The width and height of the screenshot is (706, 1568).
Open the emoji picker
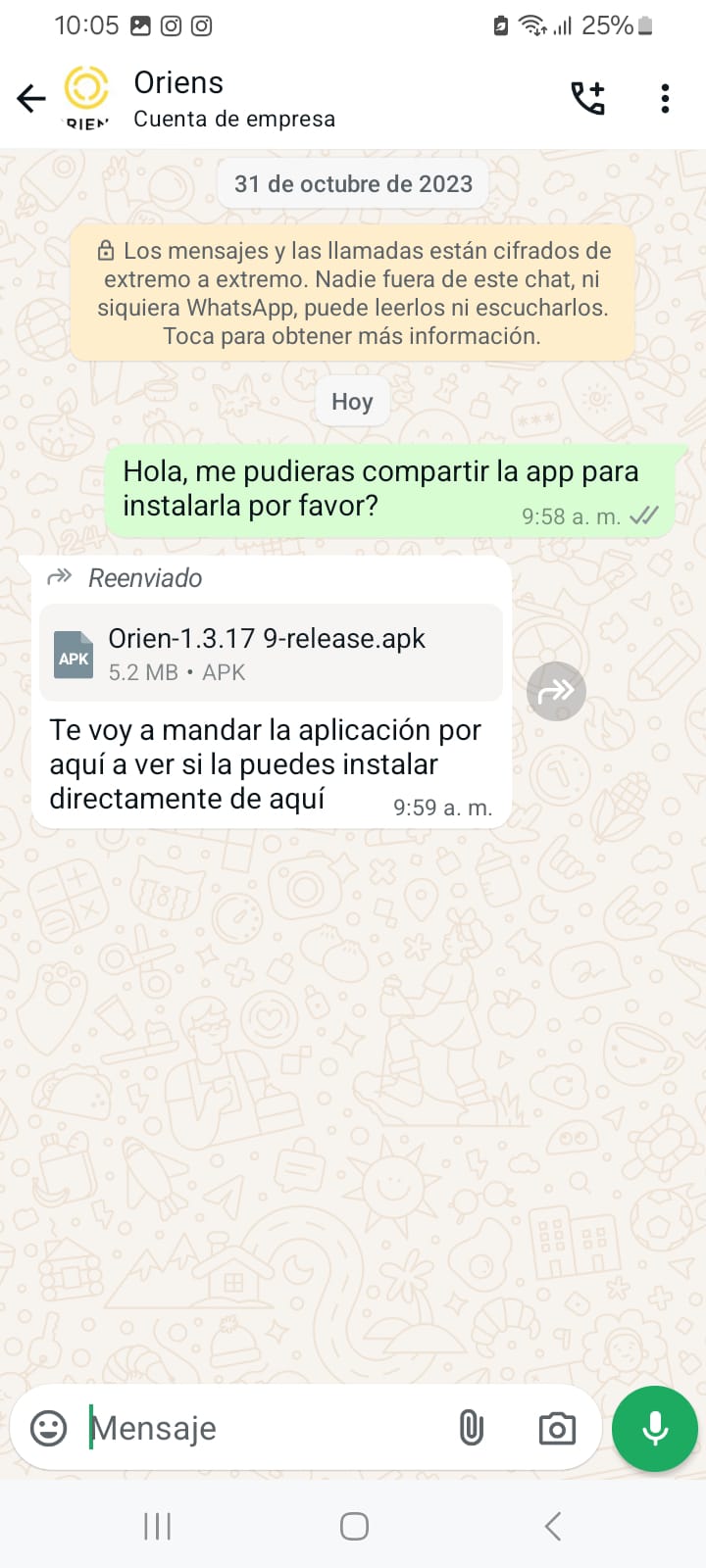[x=48, y=1428]
